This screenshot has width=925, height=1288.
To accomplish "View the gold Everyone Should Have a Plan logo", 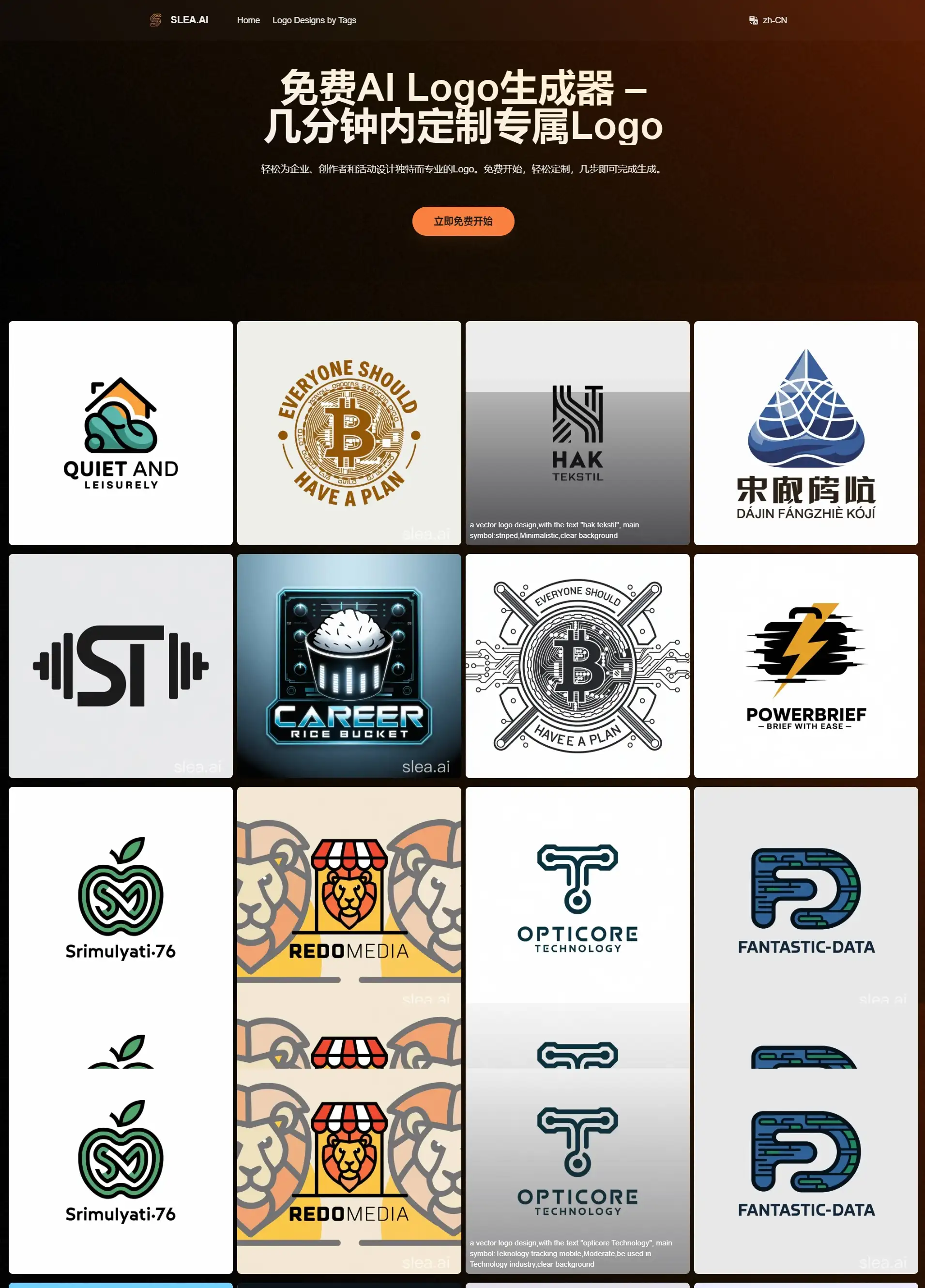I will pyautogui.click(x=349, y=433).
